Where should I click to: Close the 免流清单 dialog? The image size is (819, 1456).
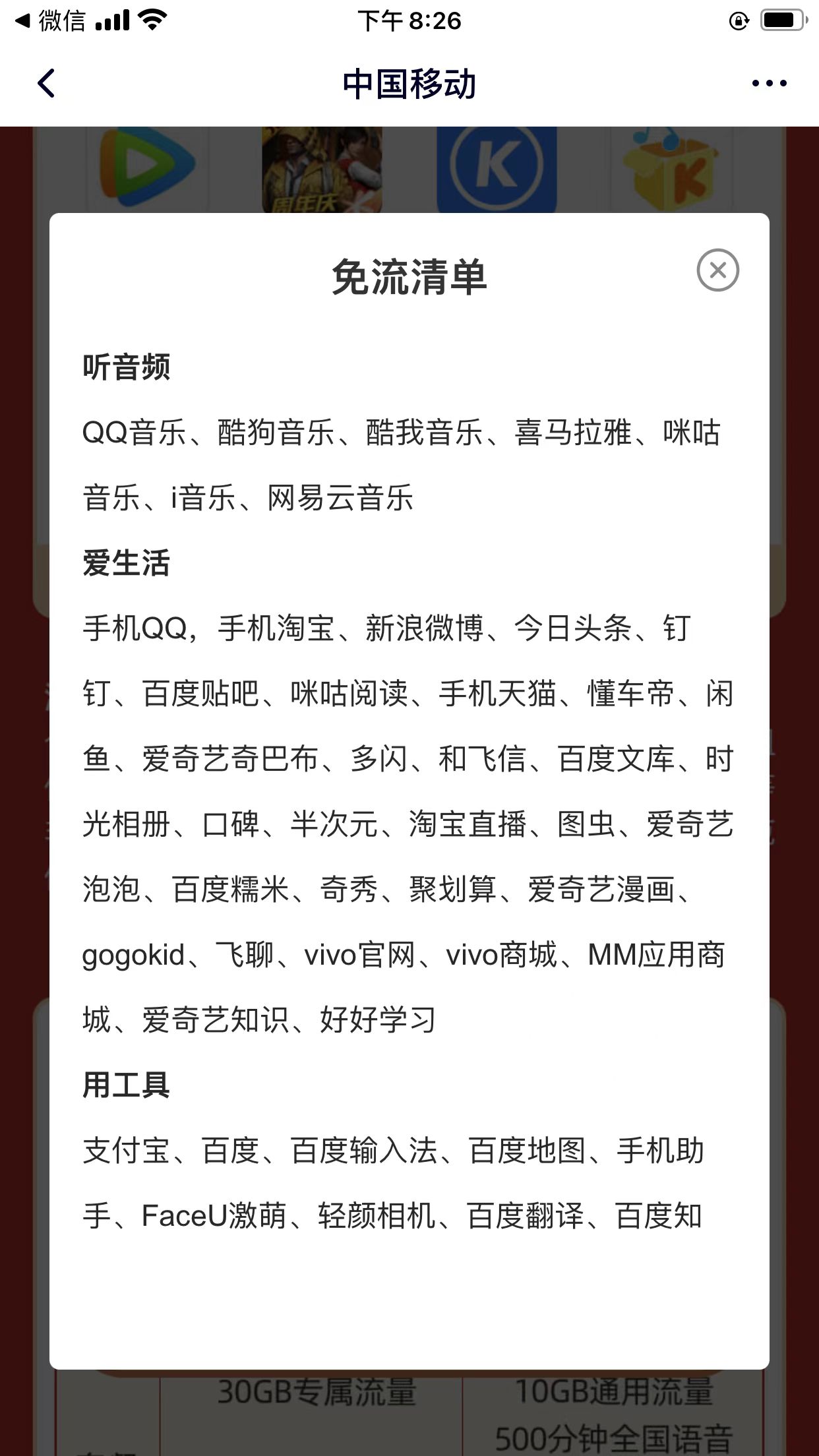click(717, 270)
